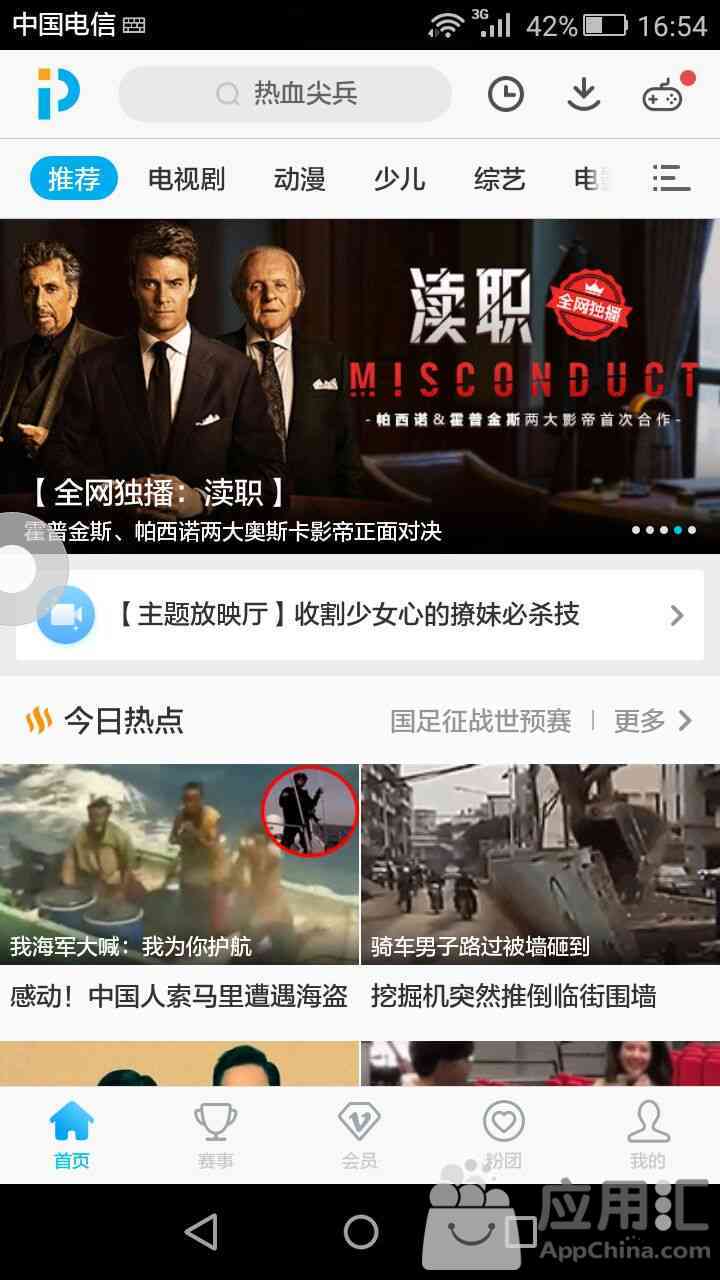This screenshot has height=1280, width=720.
Task: View 更多 today's hot topics
Action: click(652, 721)
